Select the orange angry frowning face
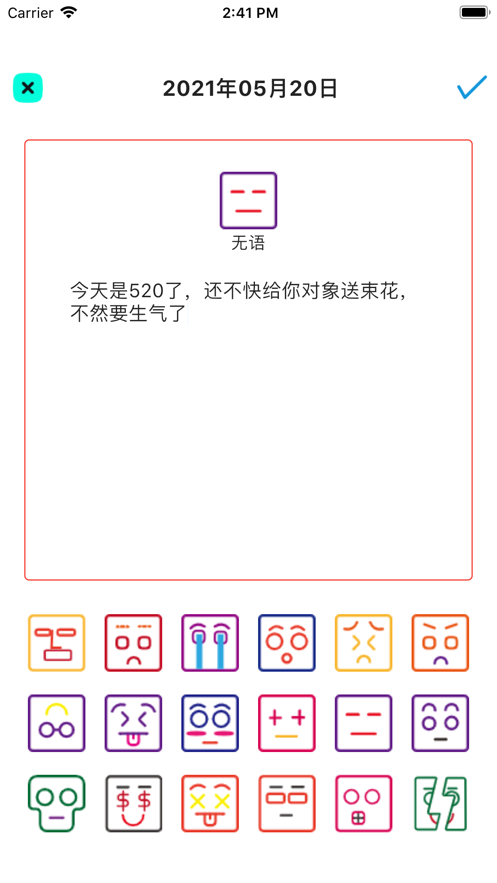 point(440,643)
